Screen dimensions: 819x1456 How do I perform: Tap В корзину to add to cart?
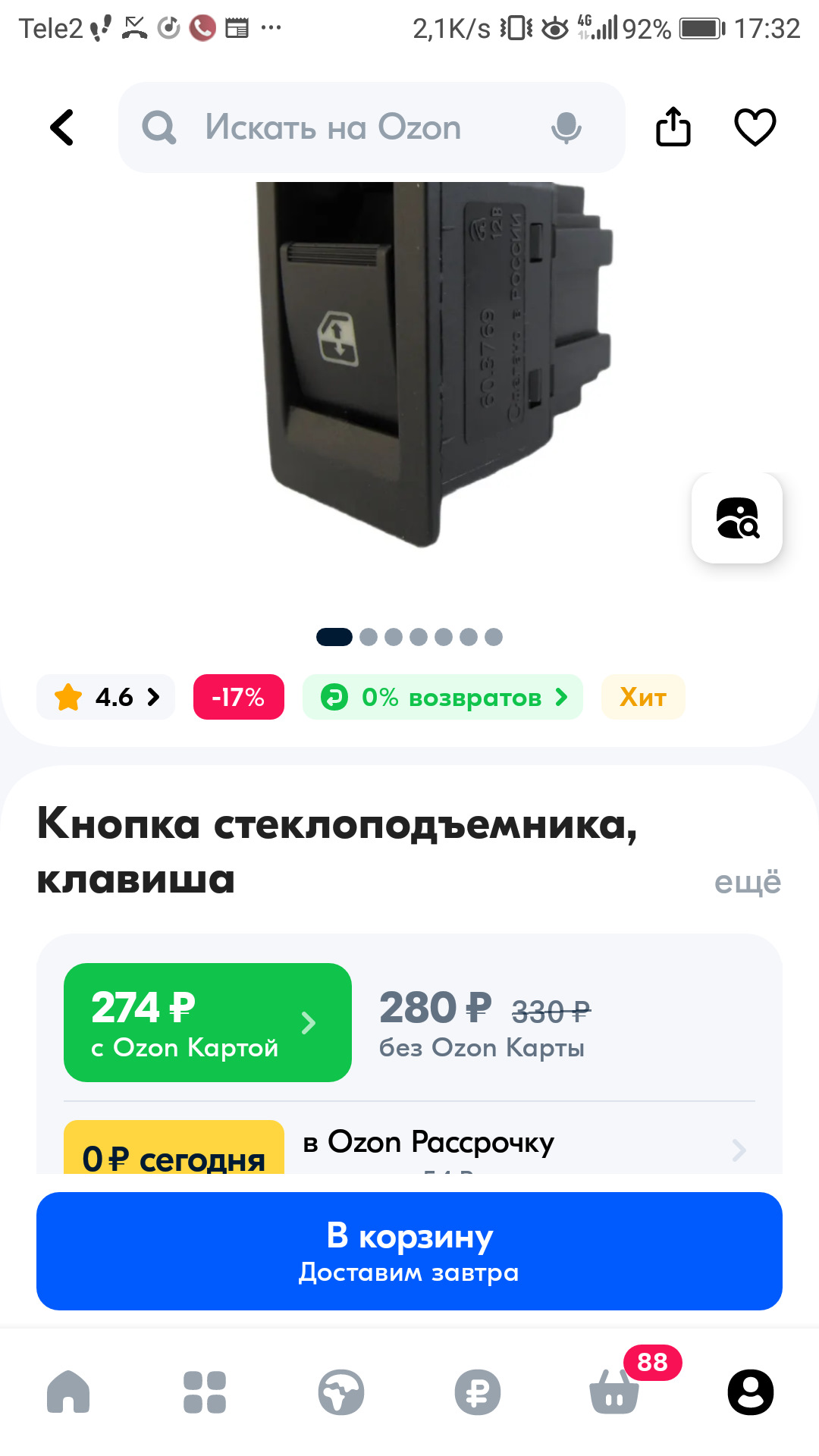point(409,1251)
